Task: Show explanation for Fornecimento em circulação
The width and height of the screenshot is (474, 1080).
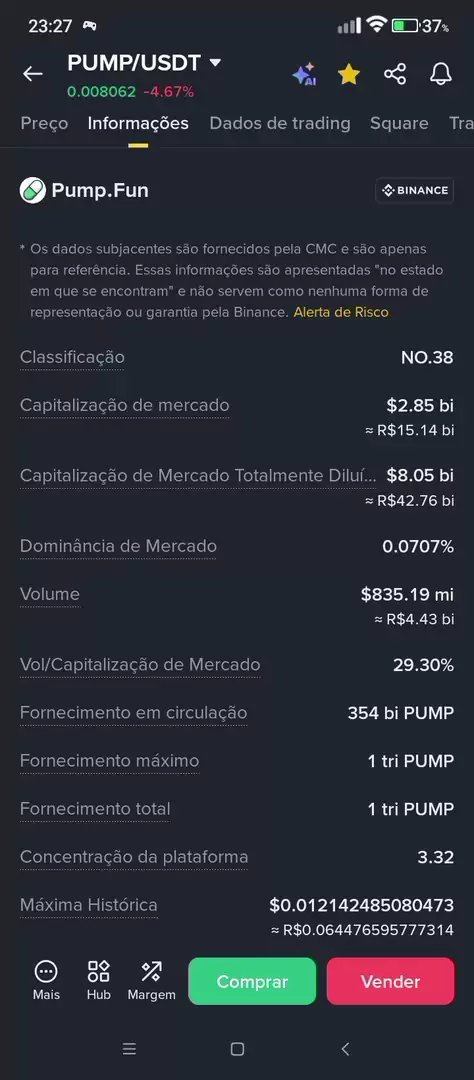Action: 134,713
